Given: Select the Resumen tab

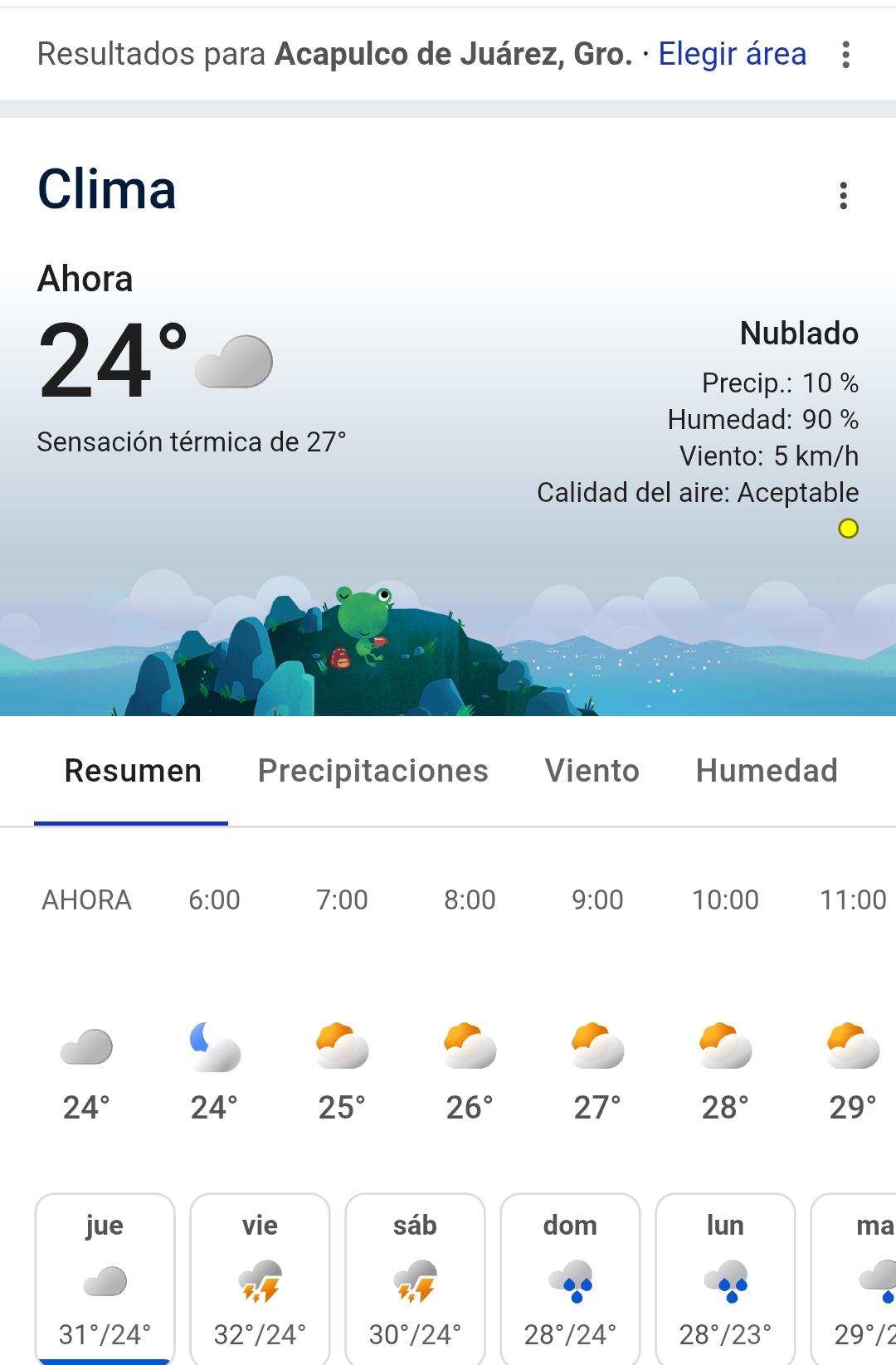Looking at the screenshot, I should 133,771.
